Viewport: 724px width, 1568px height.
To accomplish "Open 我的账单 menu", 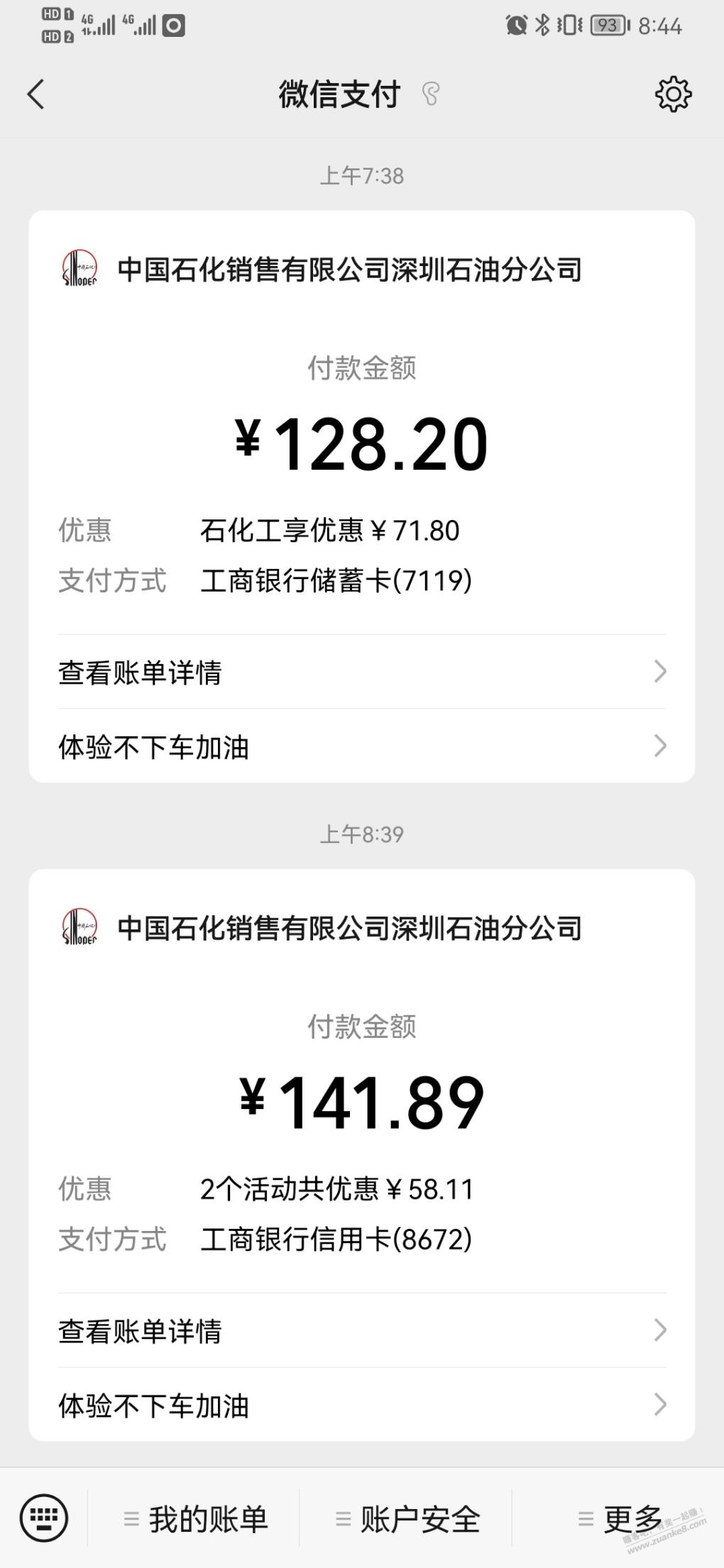I will [x=194, y=1518].
